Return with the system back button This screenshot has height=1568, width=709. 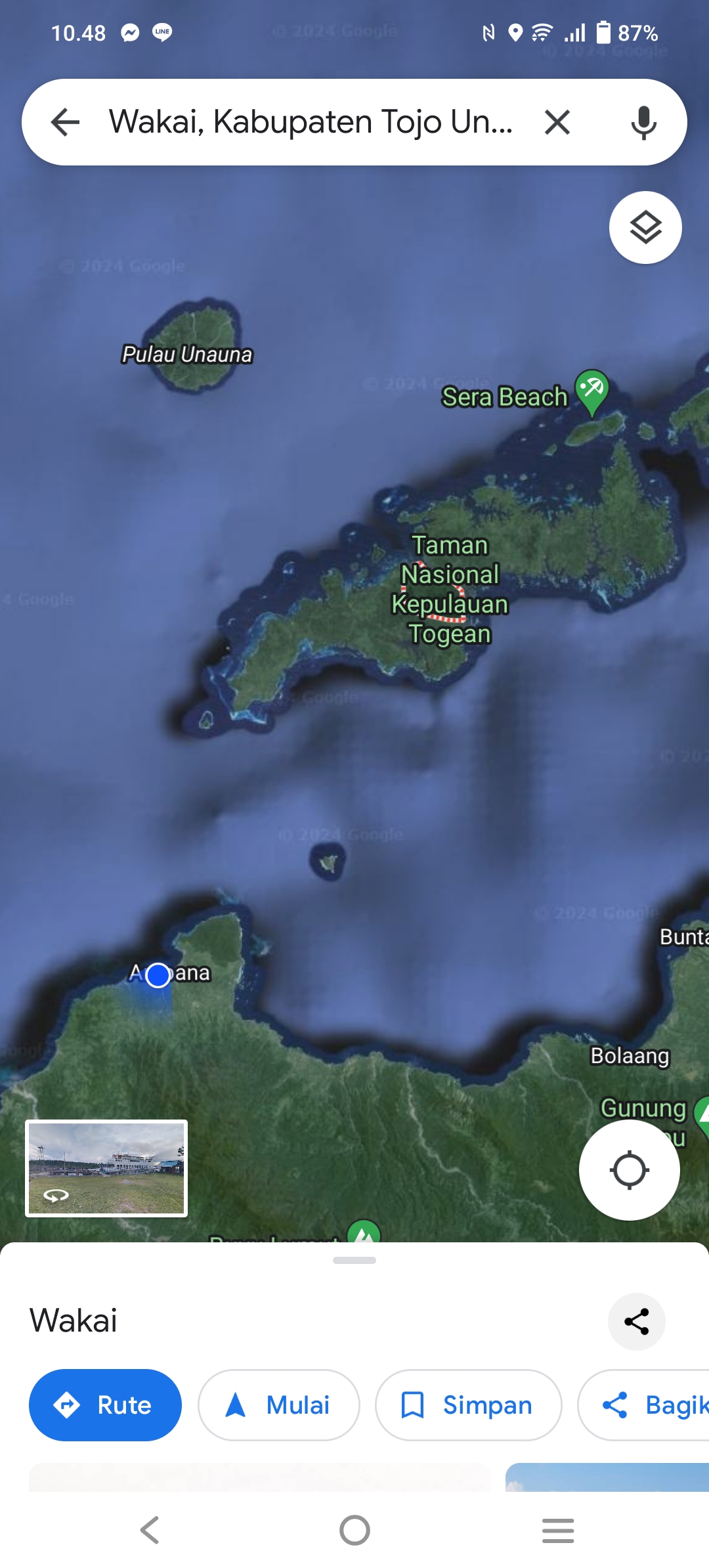click(x=150, y=1530)
